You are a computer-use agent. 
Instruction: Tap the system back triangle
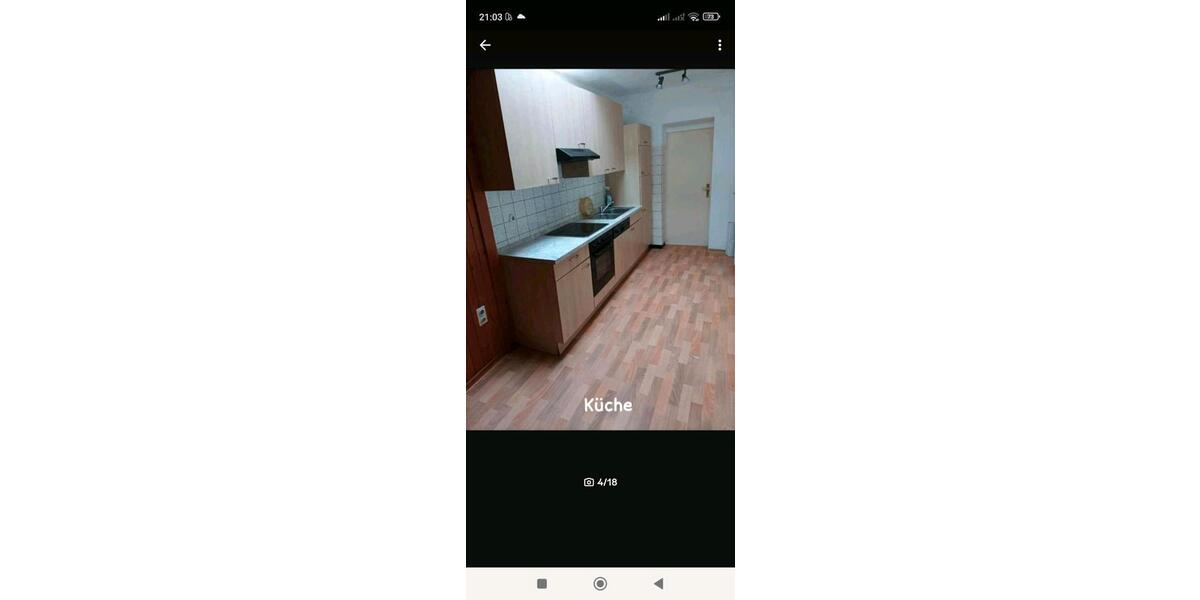658,584
